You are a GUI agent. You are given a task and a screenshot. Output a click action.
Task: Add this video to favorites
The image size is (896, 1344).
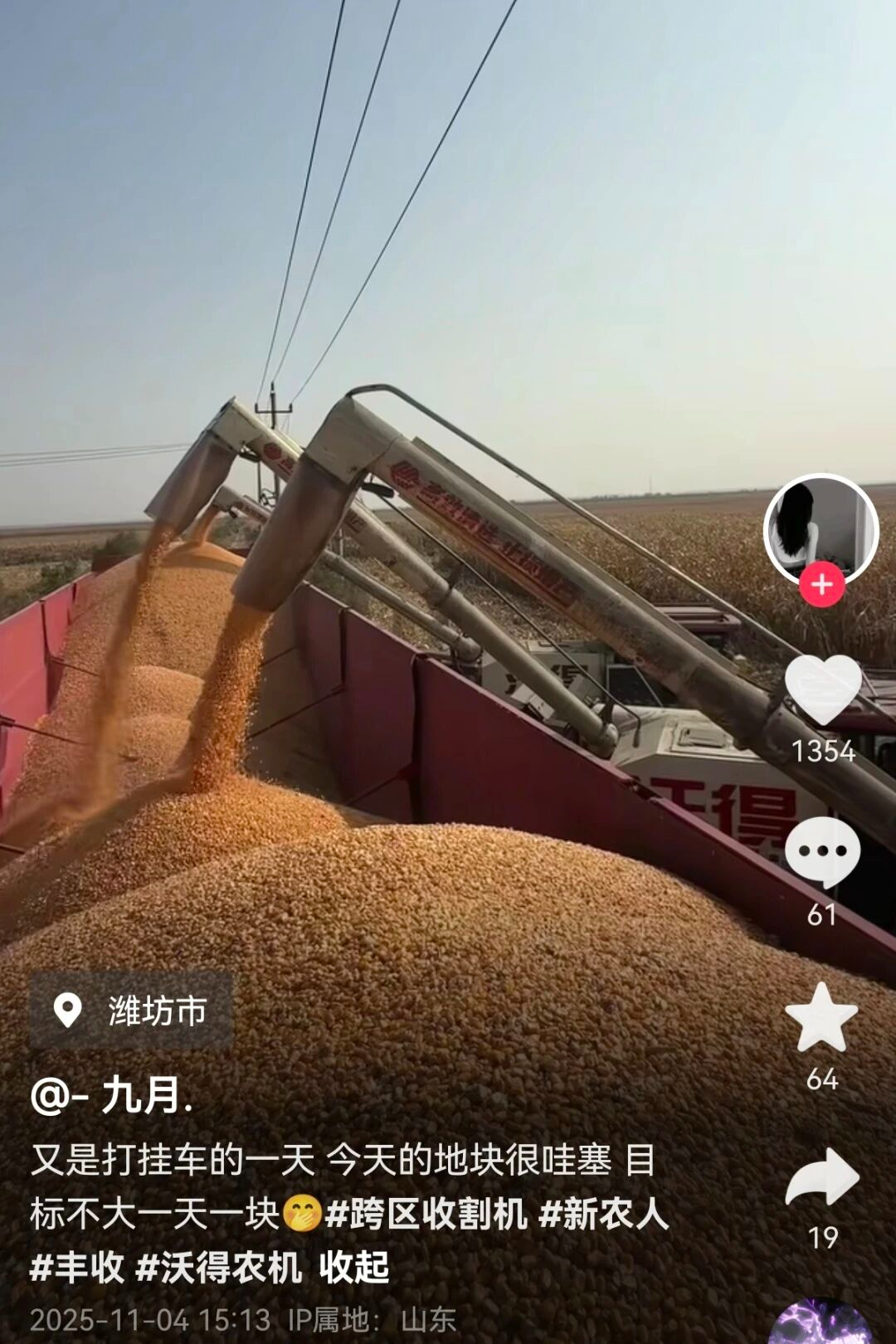(821, 1018)
